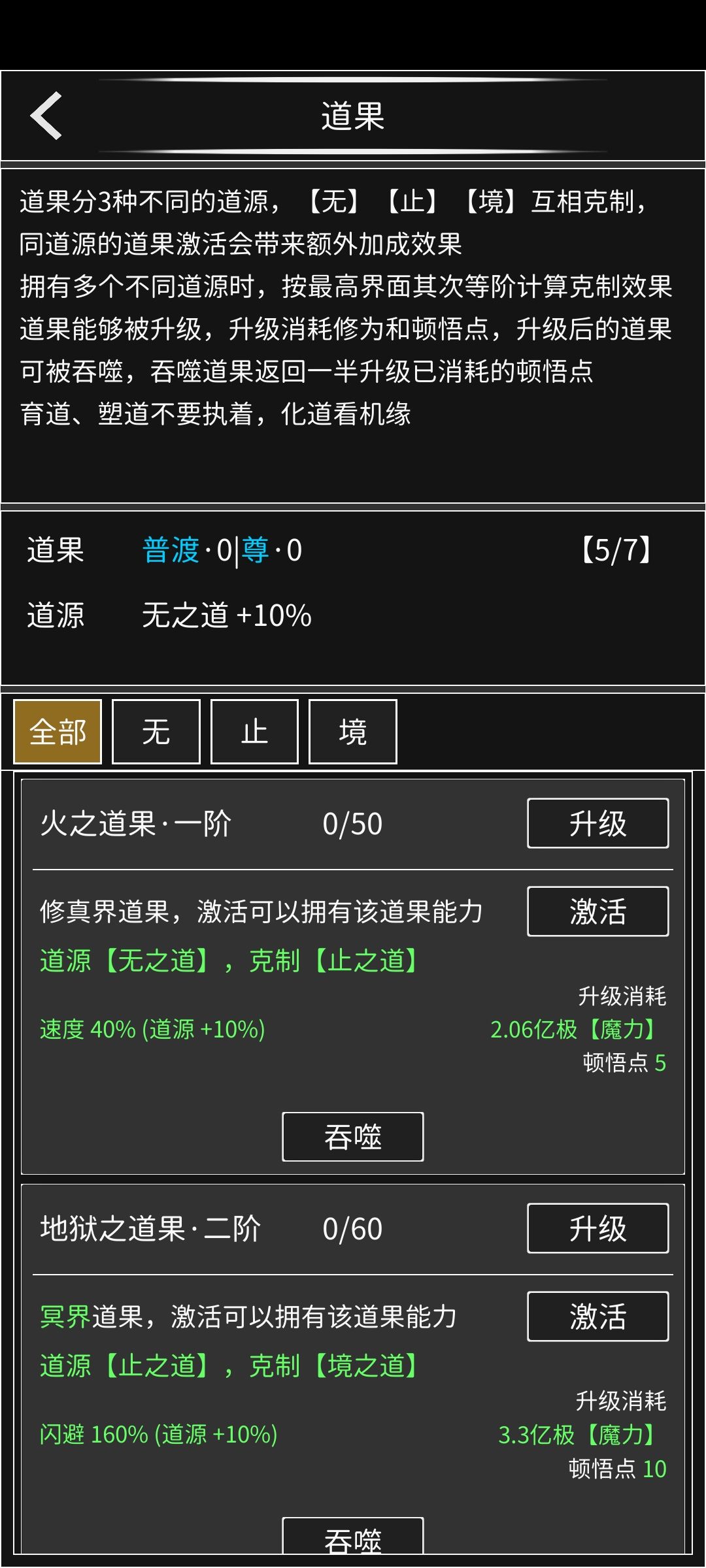Click the 0/60 progress of 地狱之道果
This screenshot has height=1568, width=706.
tap(353, 1228)
